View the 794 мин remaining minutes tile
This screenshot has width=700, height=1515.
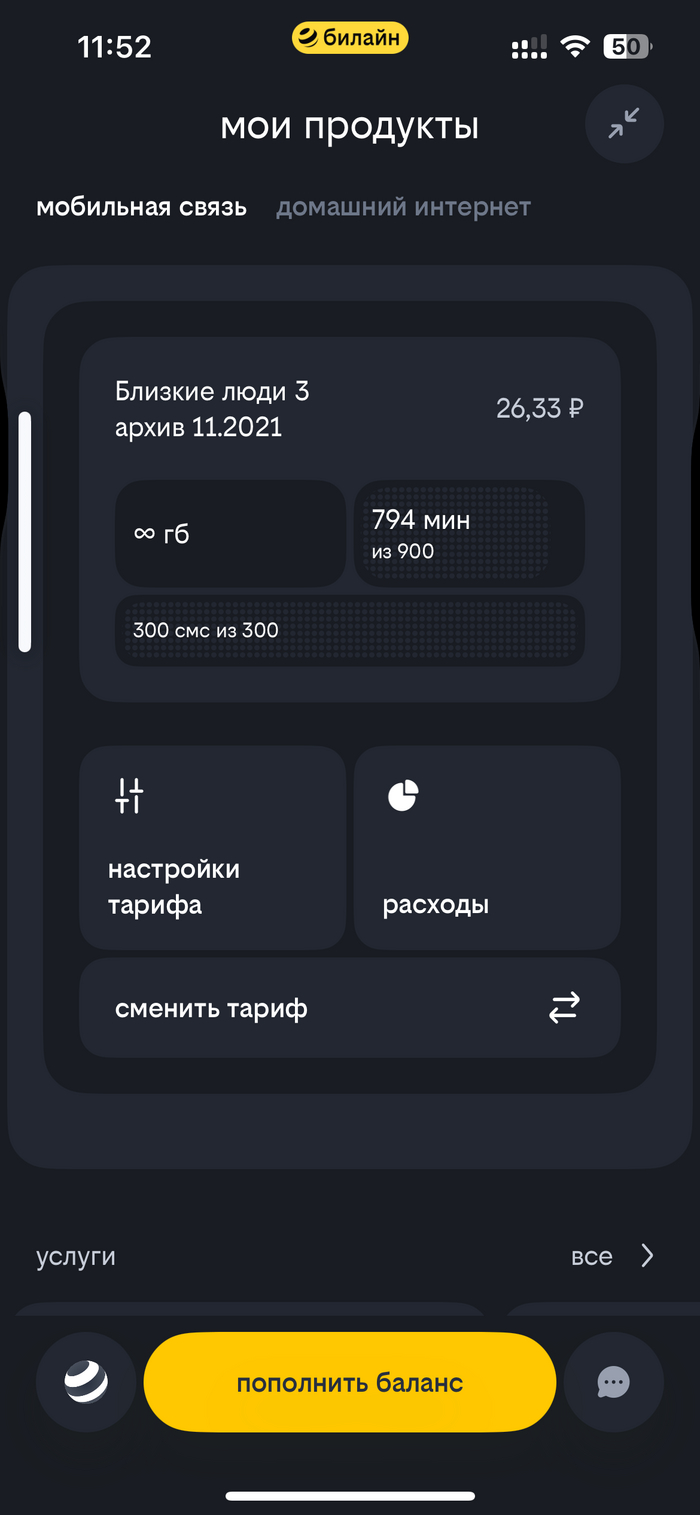(x=468, y=533)
